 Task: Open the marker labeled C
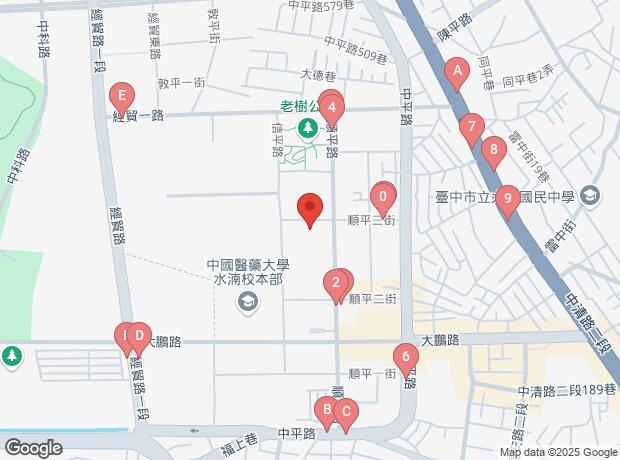point(346,412)
